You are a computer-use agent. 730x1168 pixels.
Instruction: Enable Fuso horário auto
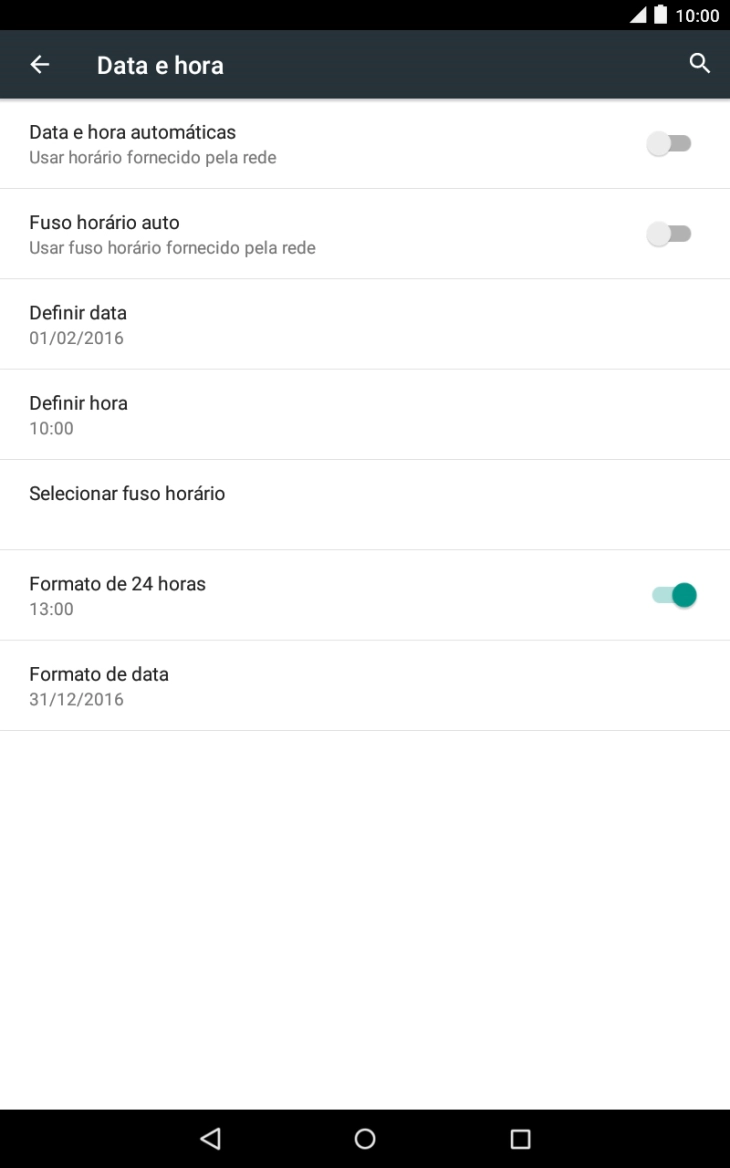tap(670, 233)
